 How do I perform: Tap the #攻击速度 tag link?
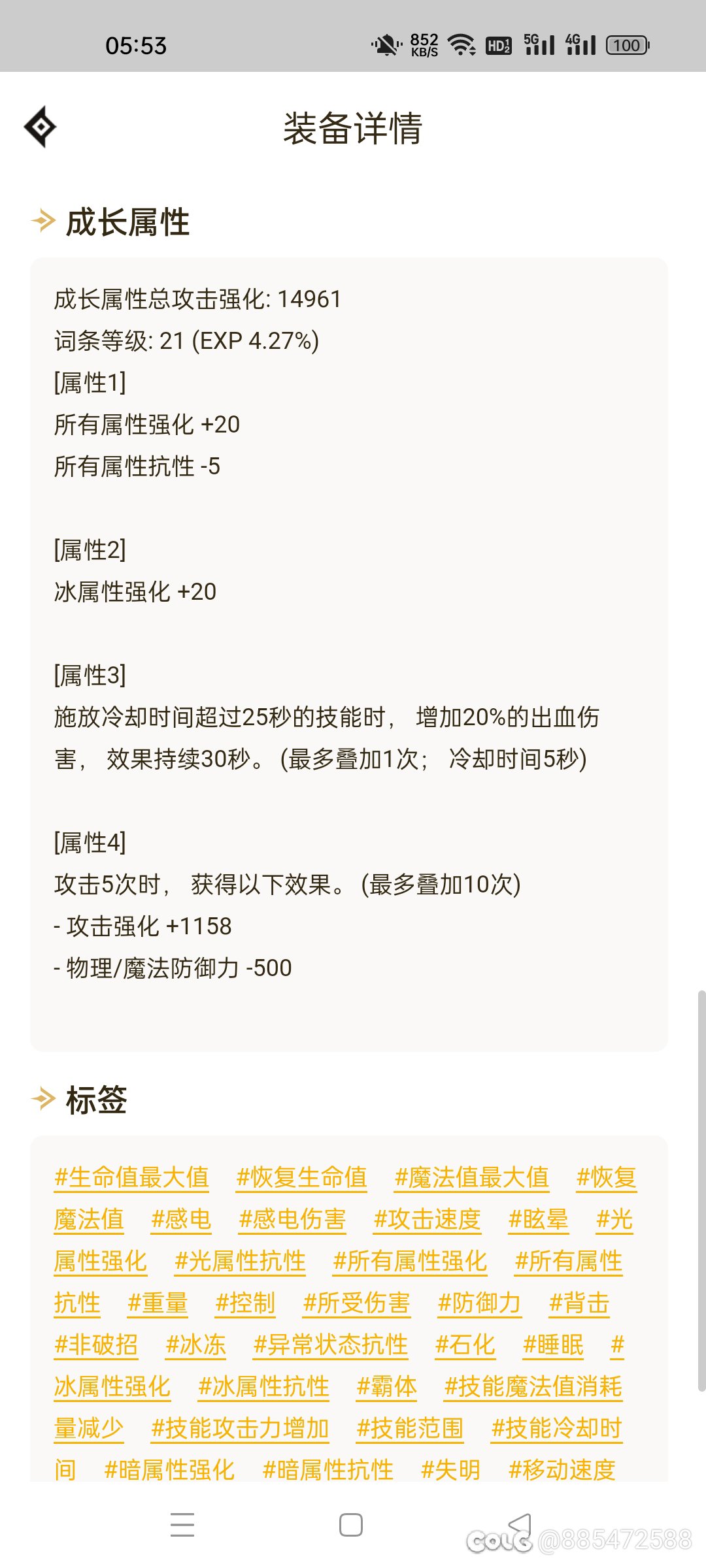pos(427,1219)
